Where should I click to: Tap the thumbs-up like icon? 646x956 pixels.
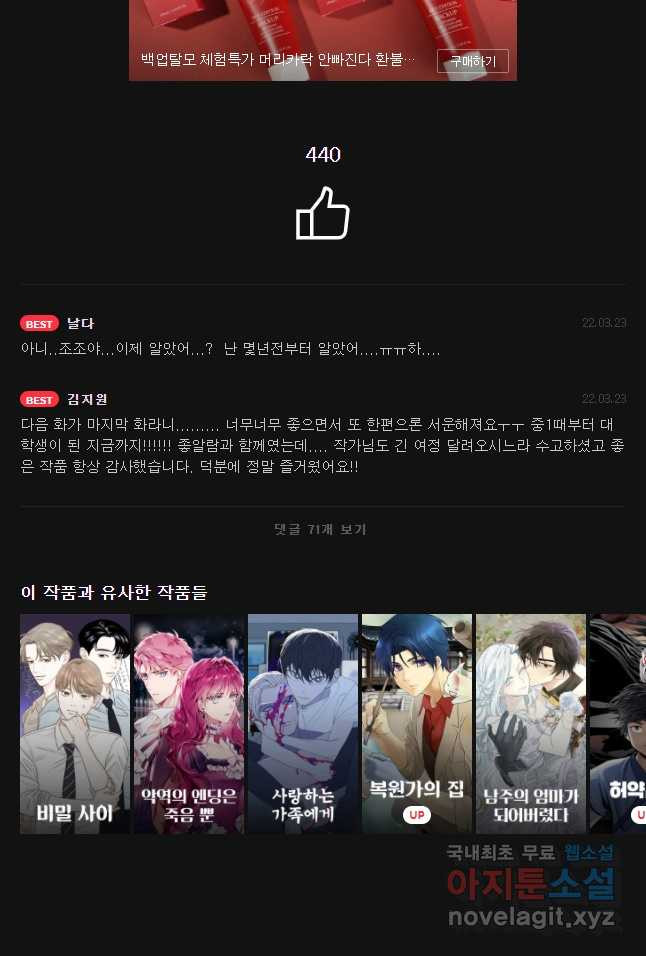pos(322,213)
